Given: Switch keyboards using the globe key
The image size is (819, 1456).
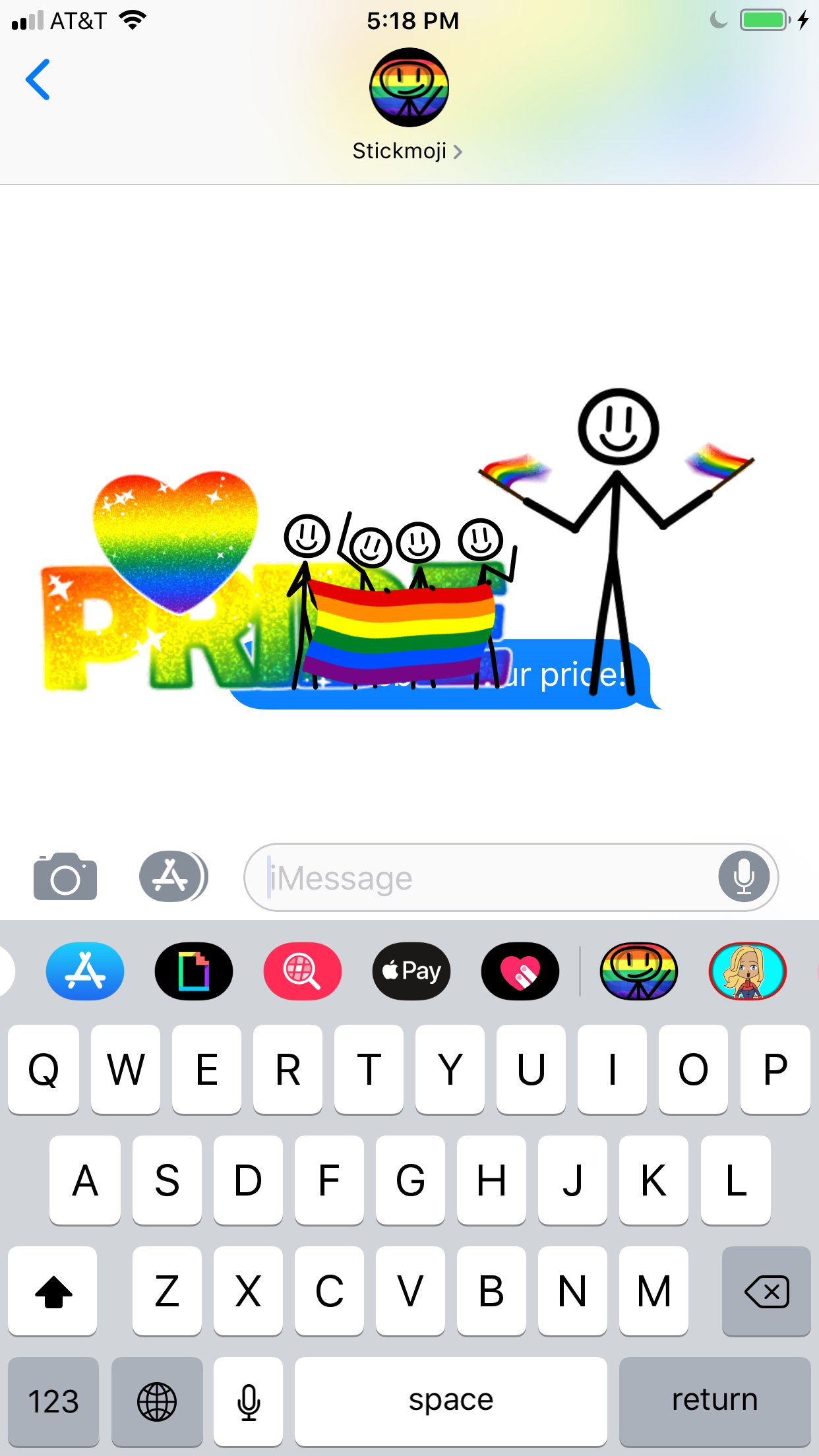Looking at the screenshot, I should (157, 1399).
